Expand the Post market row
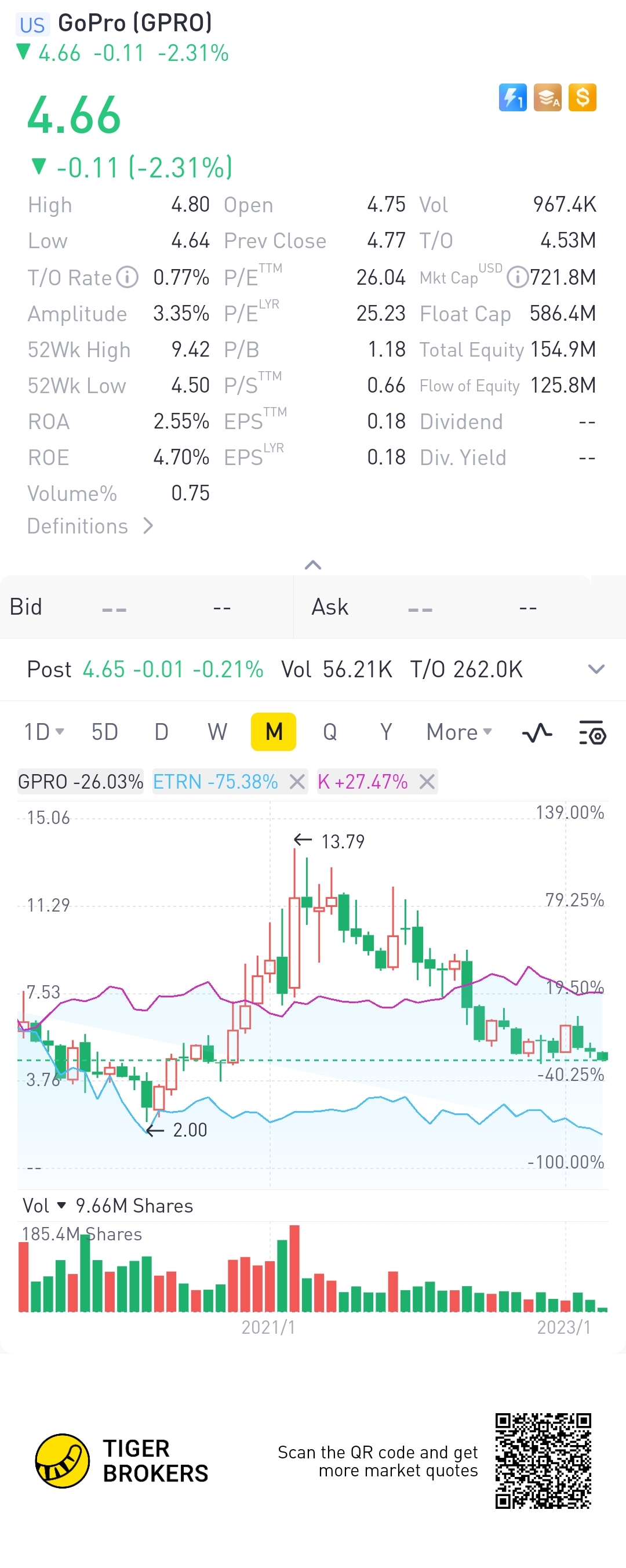 coord(596,669)
